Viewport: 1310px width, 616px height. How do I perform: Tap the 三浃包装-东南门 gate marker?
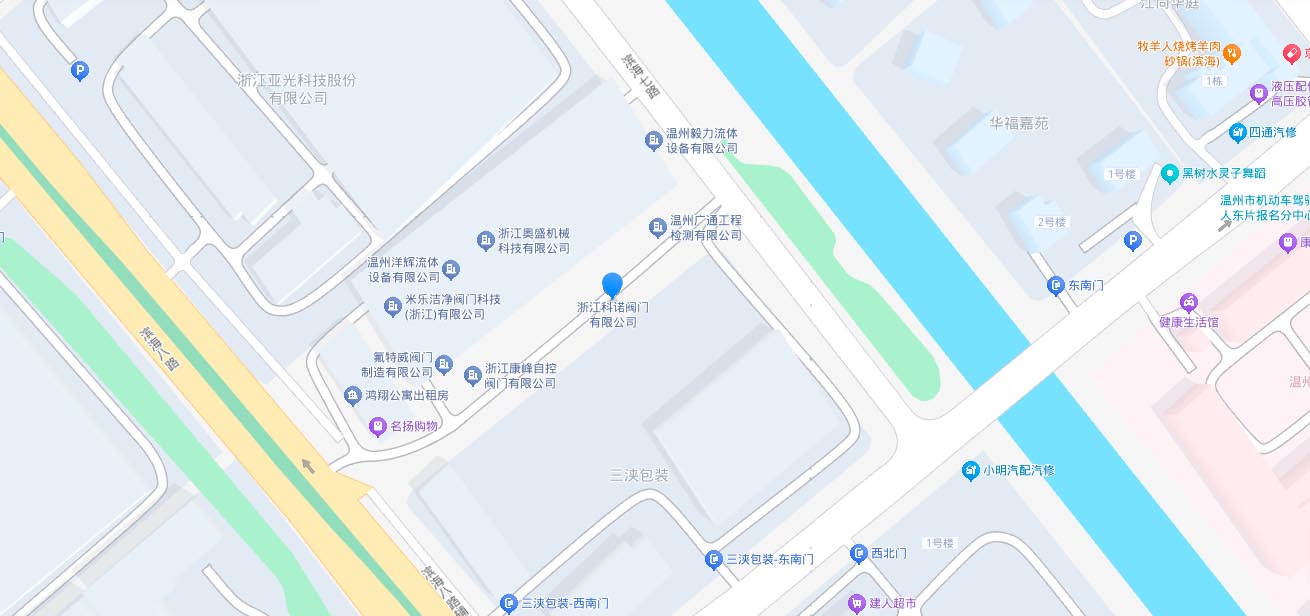click(713, 560)
